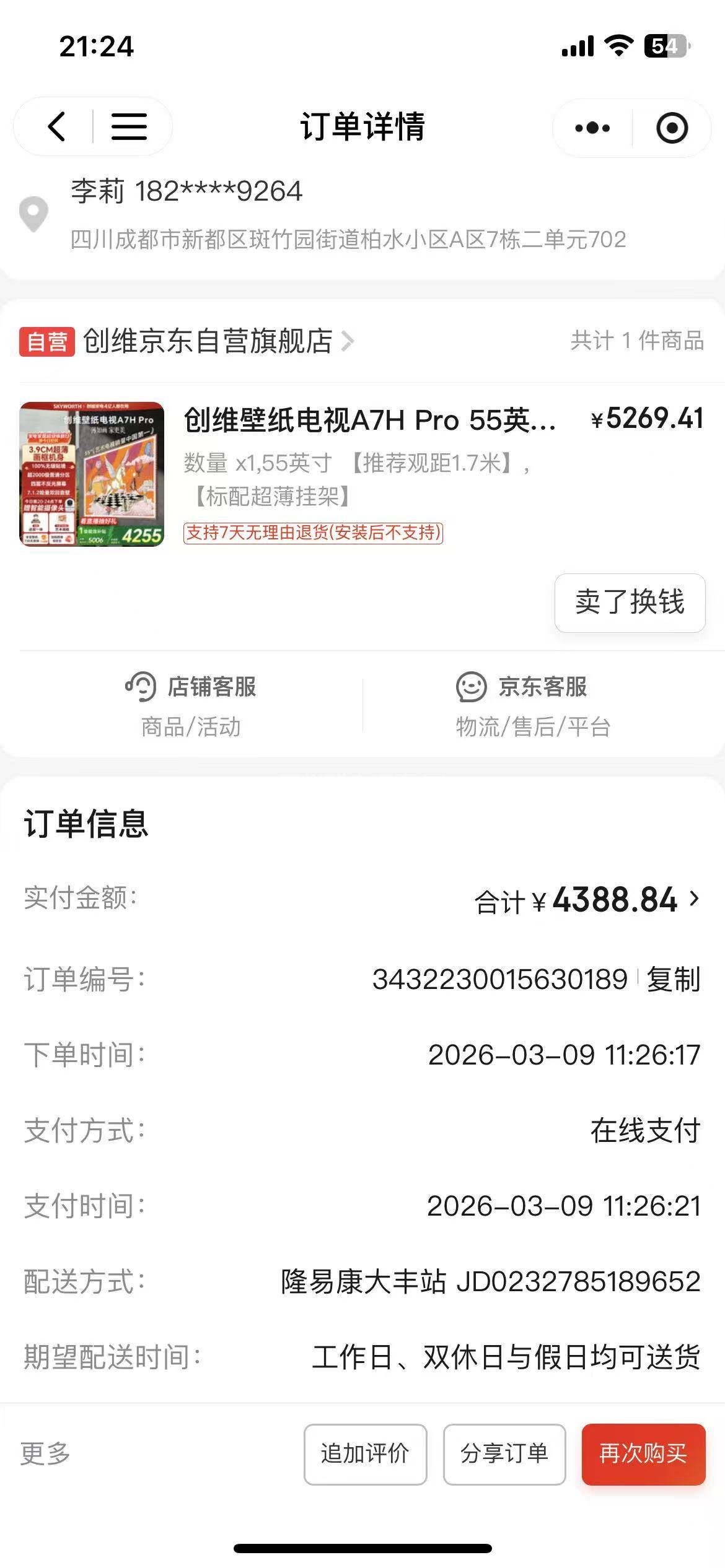Add a follow-up review via 追加评价
725x1568 pixels.
[365, 1453]
